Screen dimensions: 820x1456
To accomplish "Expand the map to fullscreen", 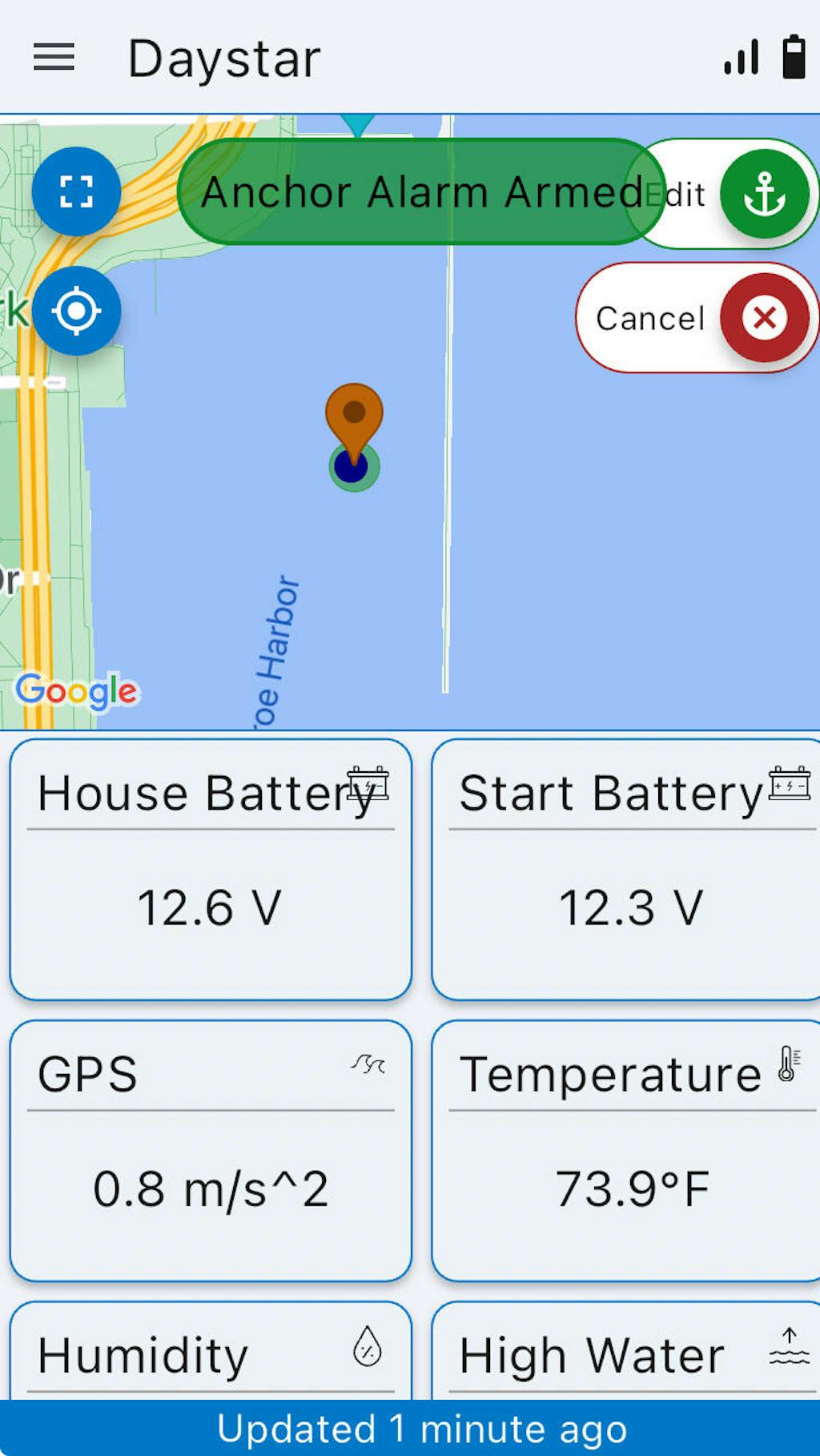I will 76,191.
